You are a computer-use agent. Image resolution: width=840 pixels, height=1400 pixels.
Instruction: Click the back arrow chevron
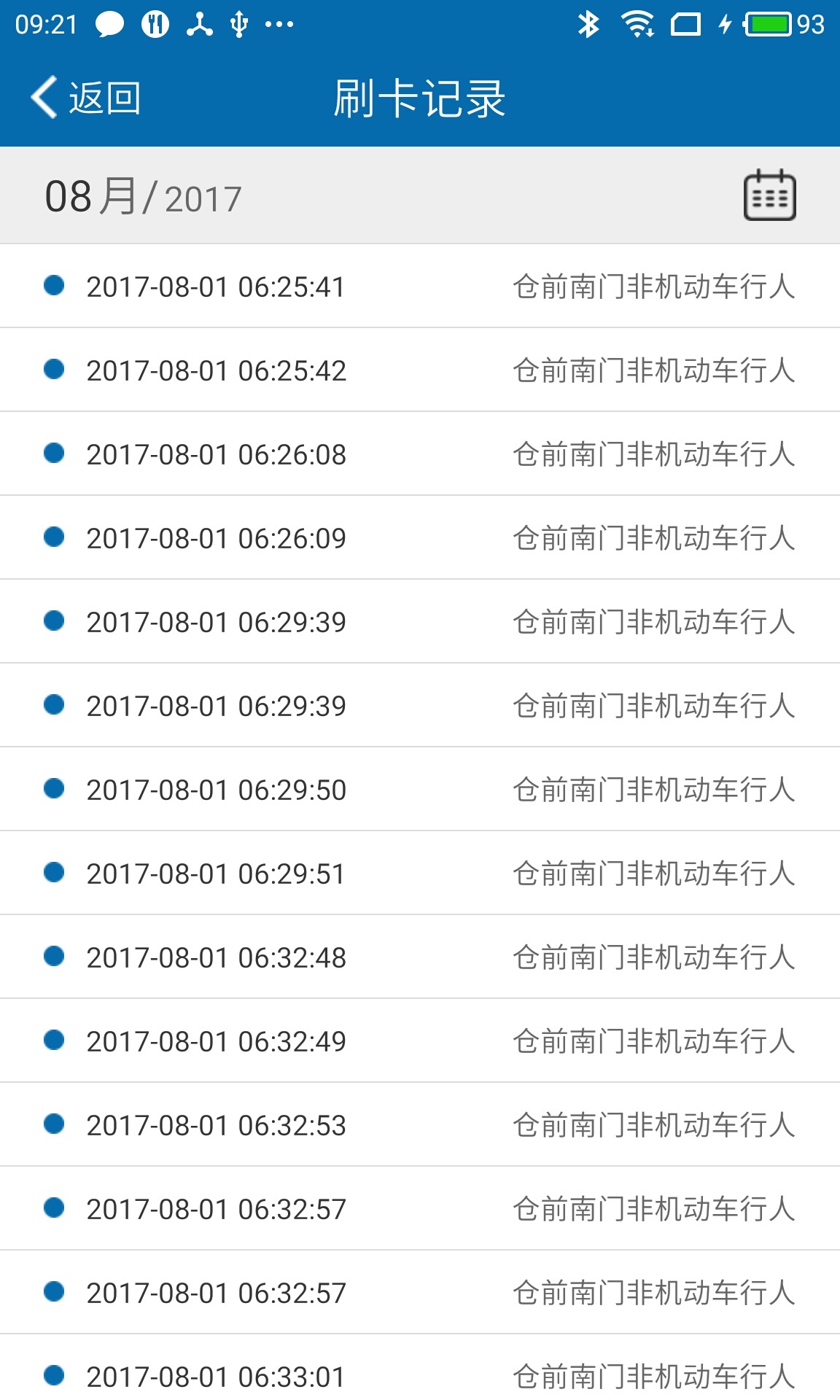coord(44,97)
